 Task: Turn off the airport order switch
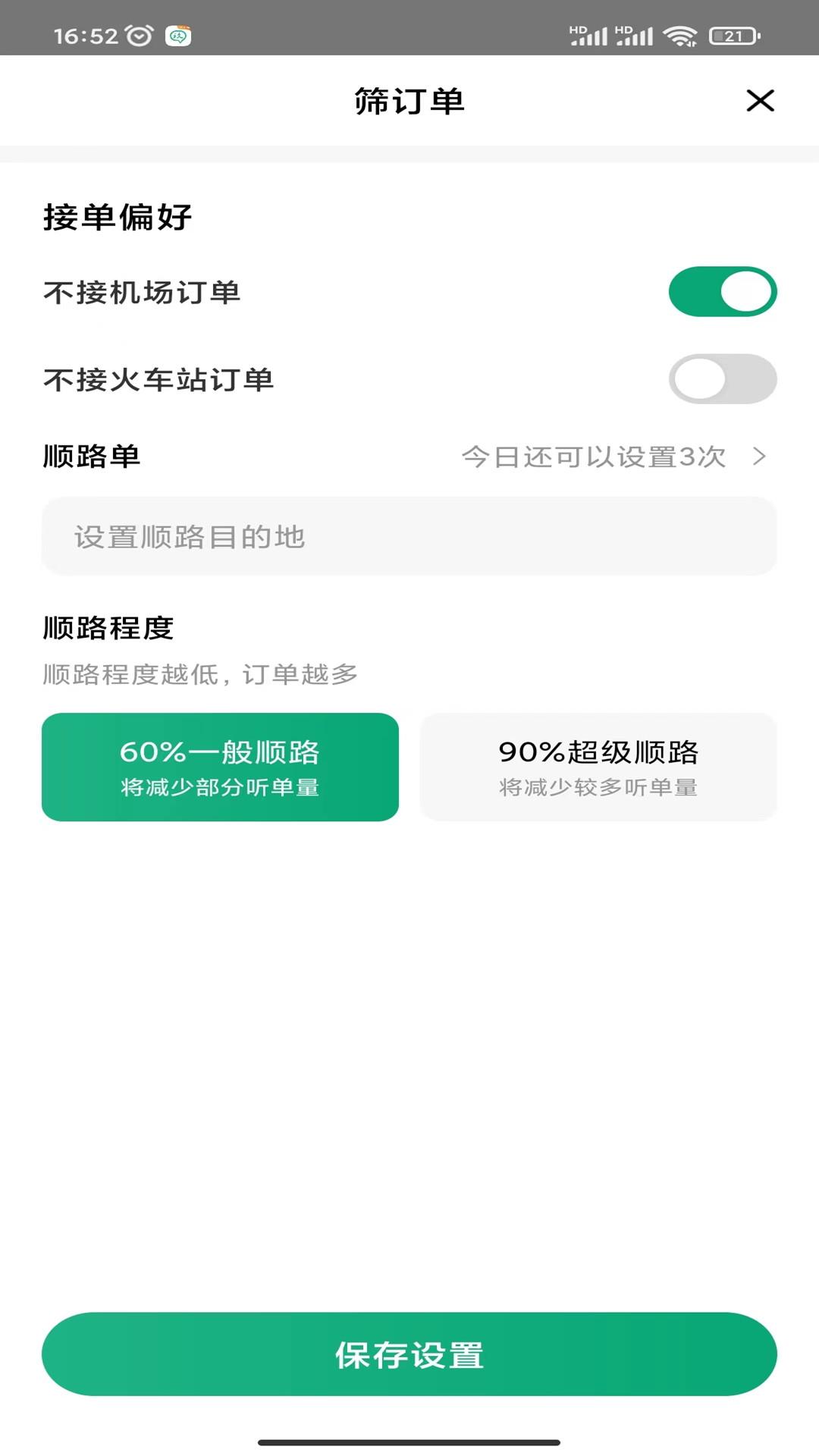tap(723, 291)
